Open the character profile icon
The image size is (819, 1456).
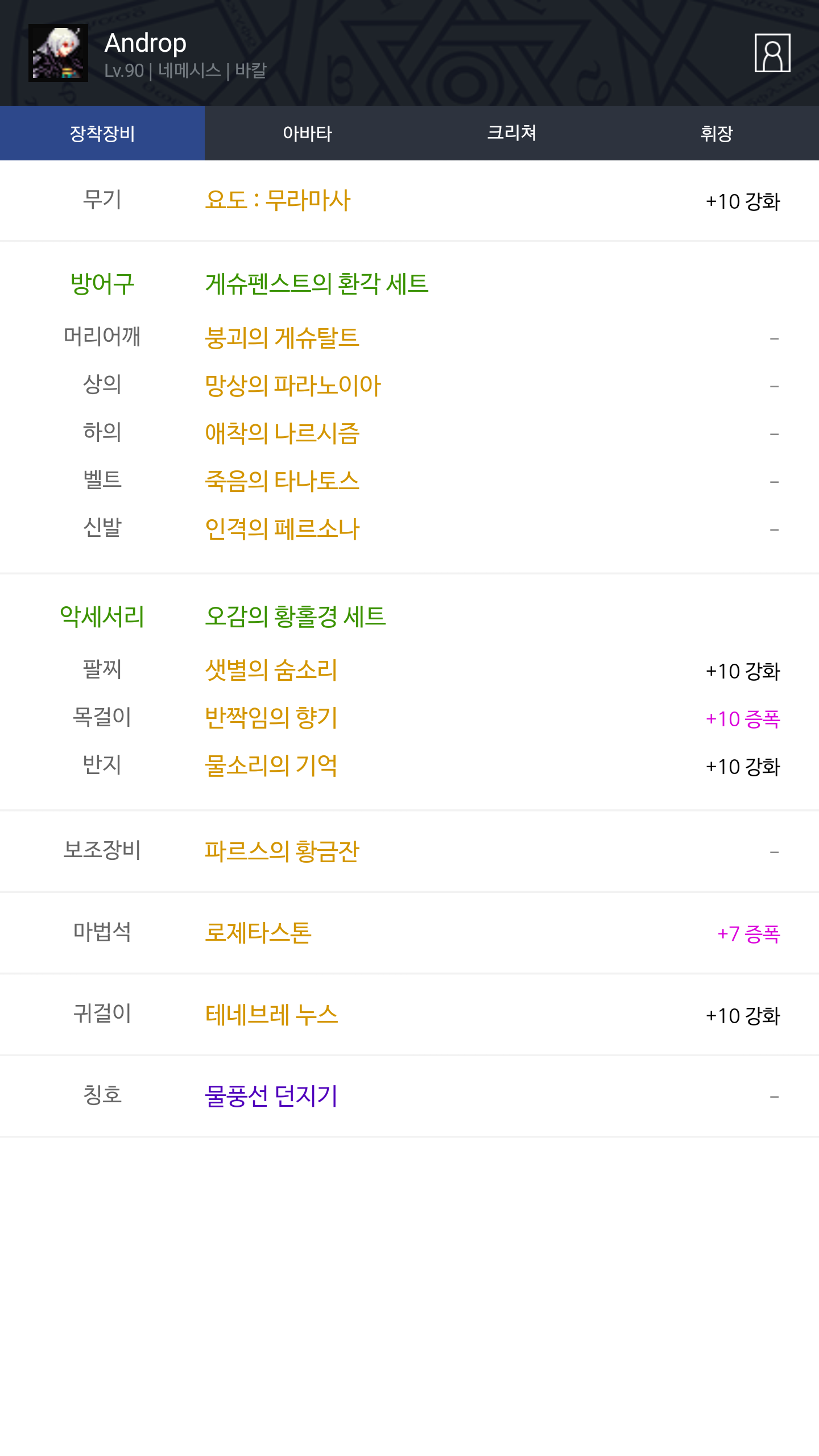coord(772,53)
